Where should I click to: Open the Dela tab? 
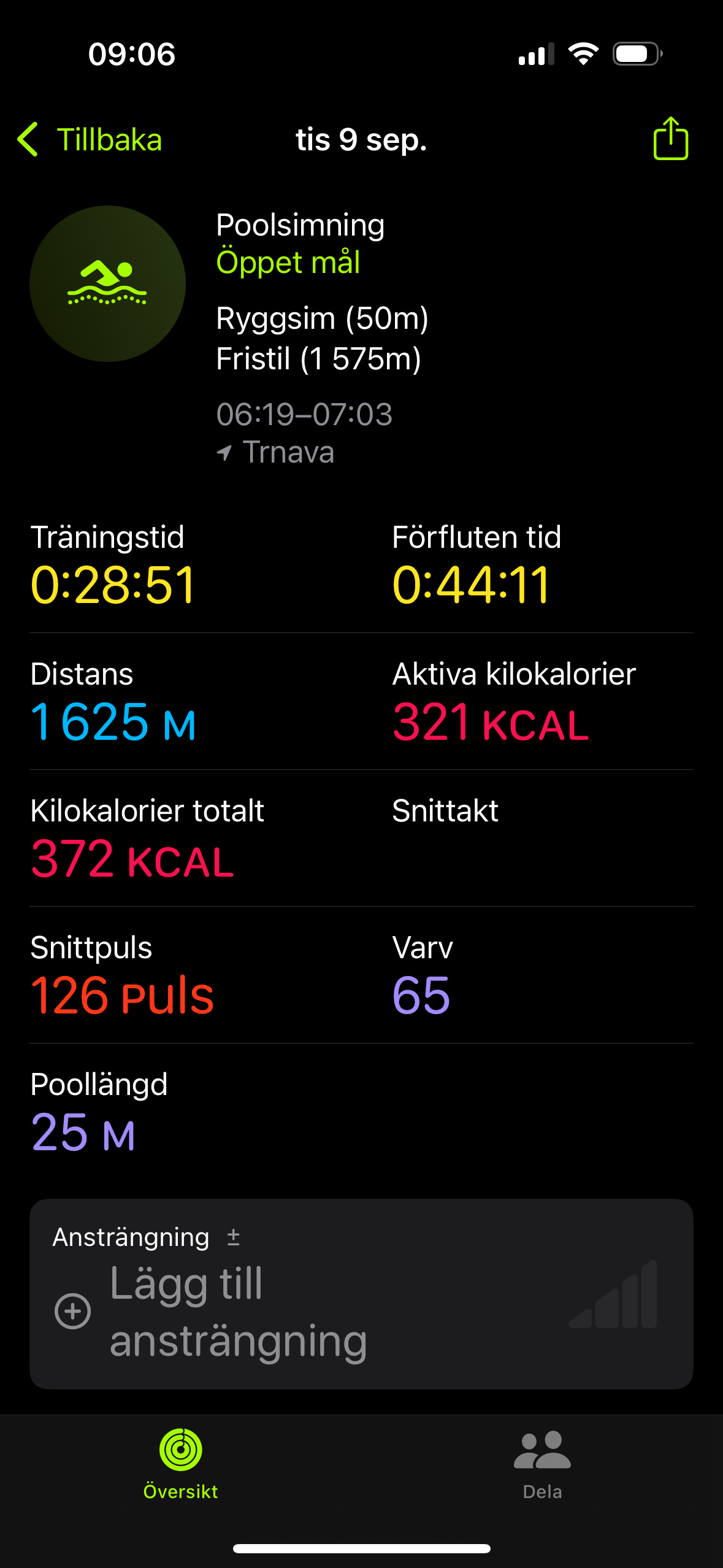(x=542, y=1464)
